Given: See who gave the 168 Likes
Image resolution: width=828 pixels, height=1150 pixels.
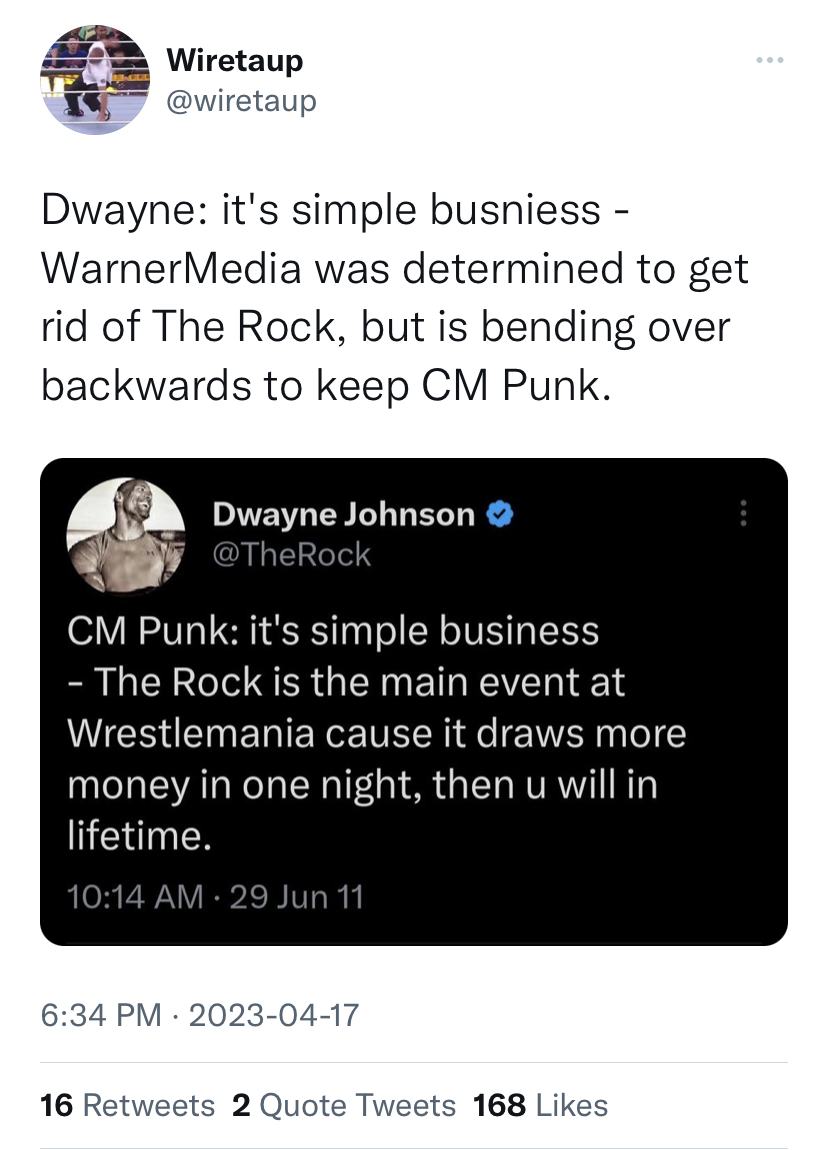Looking at the screenshot, I should click(x=540, y=1105).
